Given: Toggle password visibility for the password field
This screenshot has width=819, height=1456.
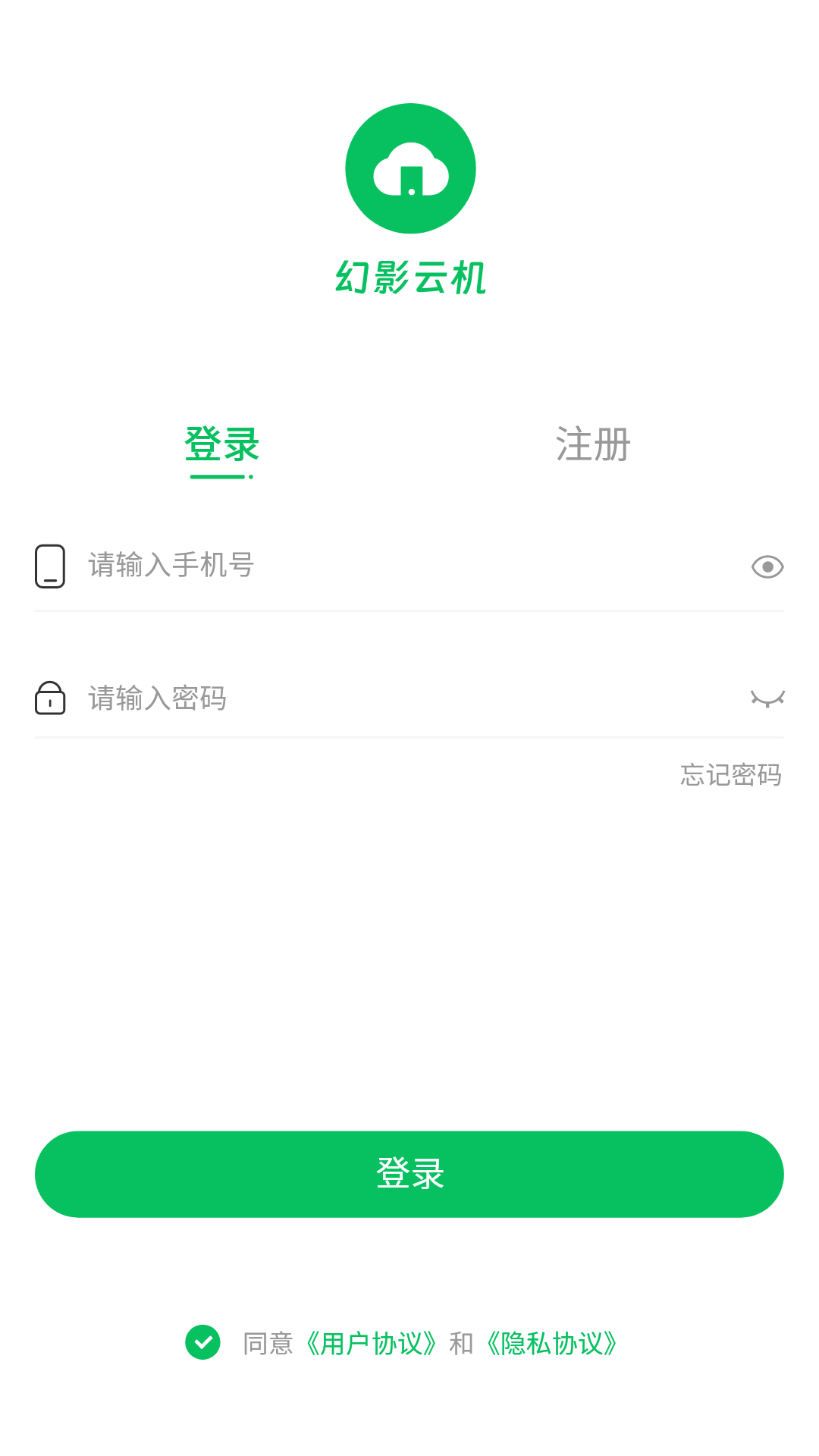Looking at the screenshot, I should (767, 698).
